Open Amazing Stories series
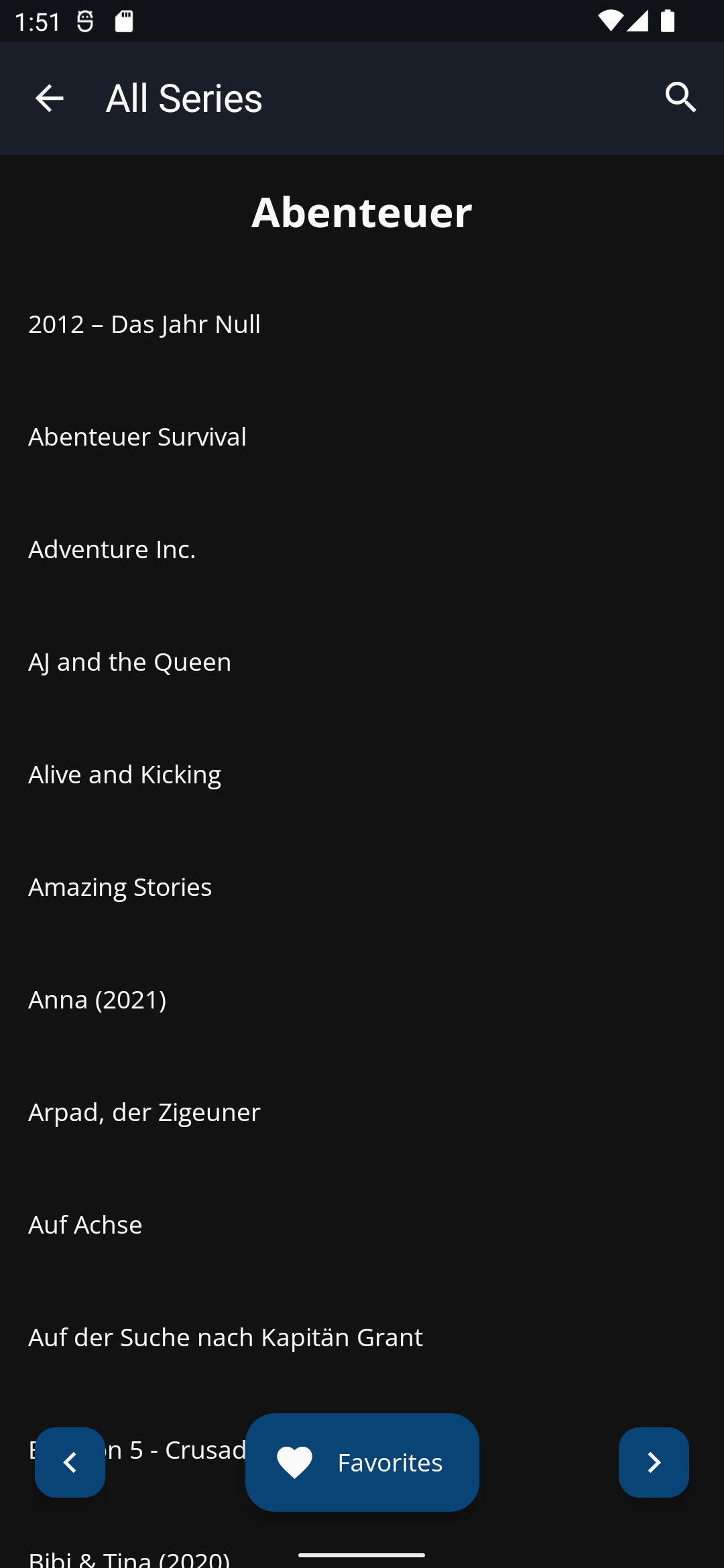Viewport: 724px width, 1568px height. [362, 887]
